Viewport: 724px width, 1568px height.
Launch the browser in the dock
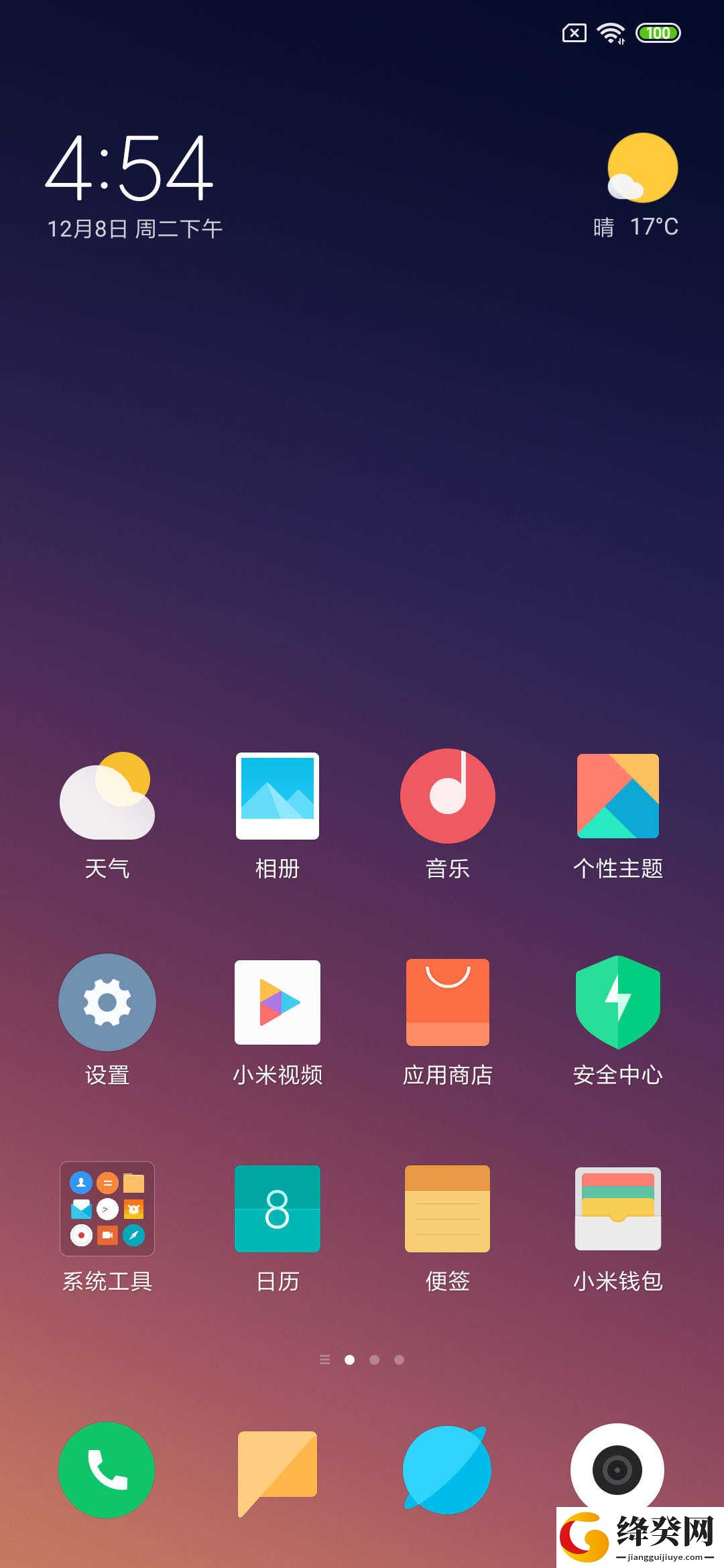[x=448, y=1470]
